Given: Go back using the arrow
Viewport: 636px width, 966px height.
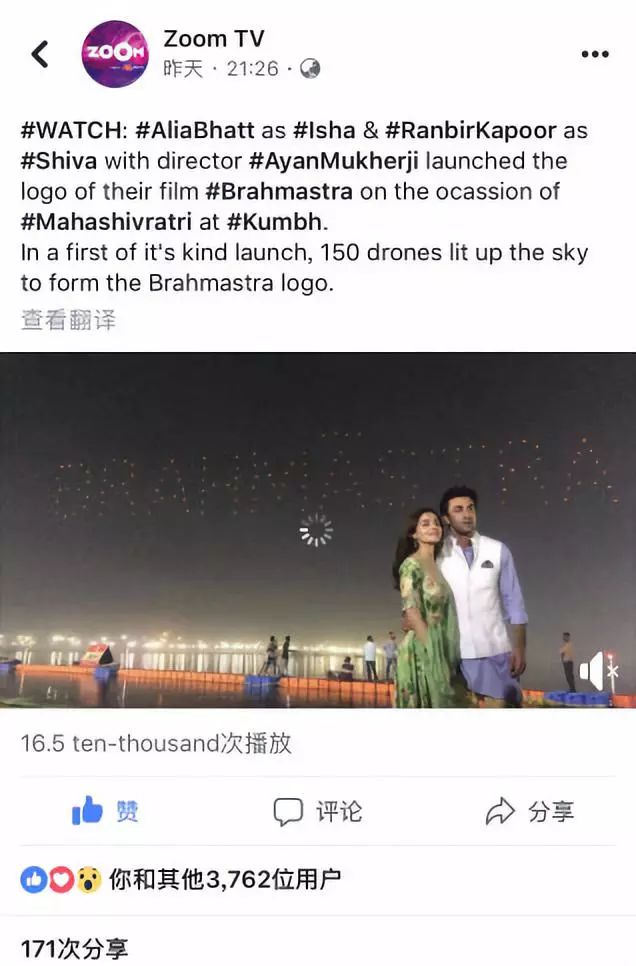Looking at the screenshot, I should pos(40,53).
